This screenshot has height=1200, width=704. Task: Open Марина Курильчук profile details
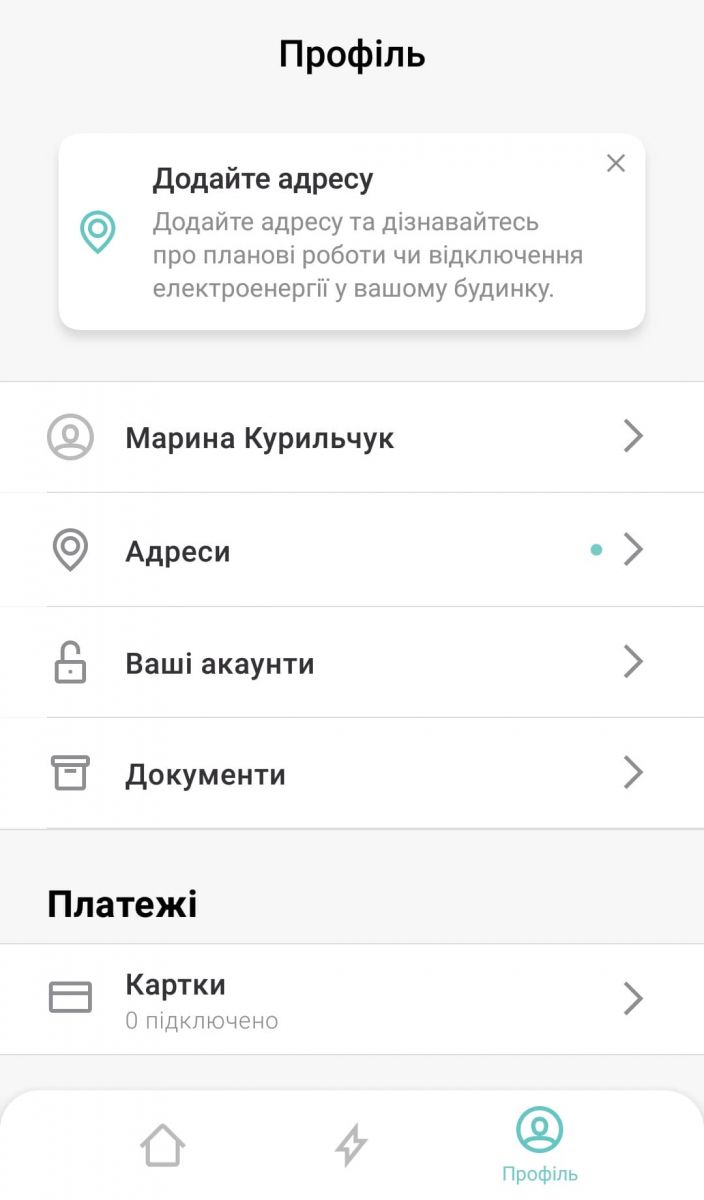[350, 438]
